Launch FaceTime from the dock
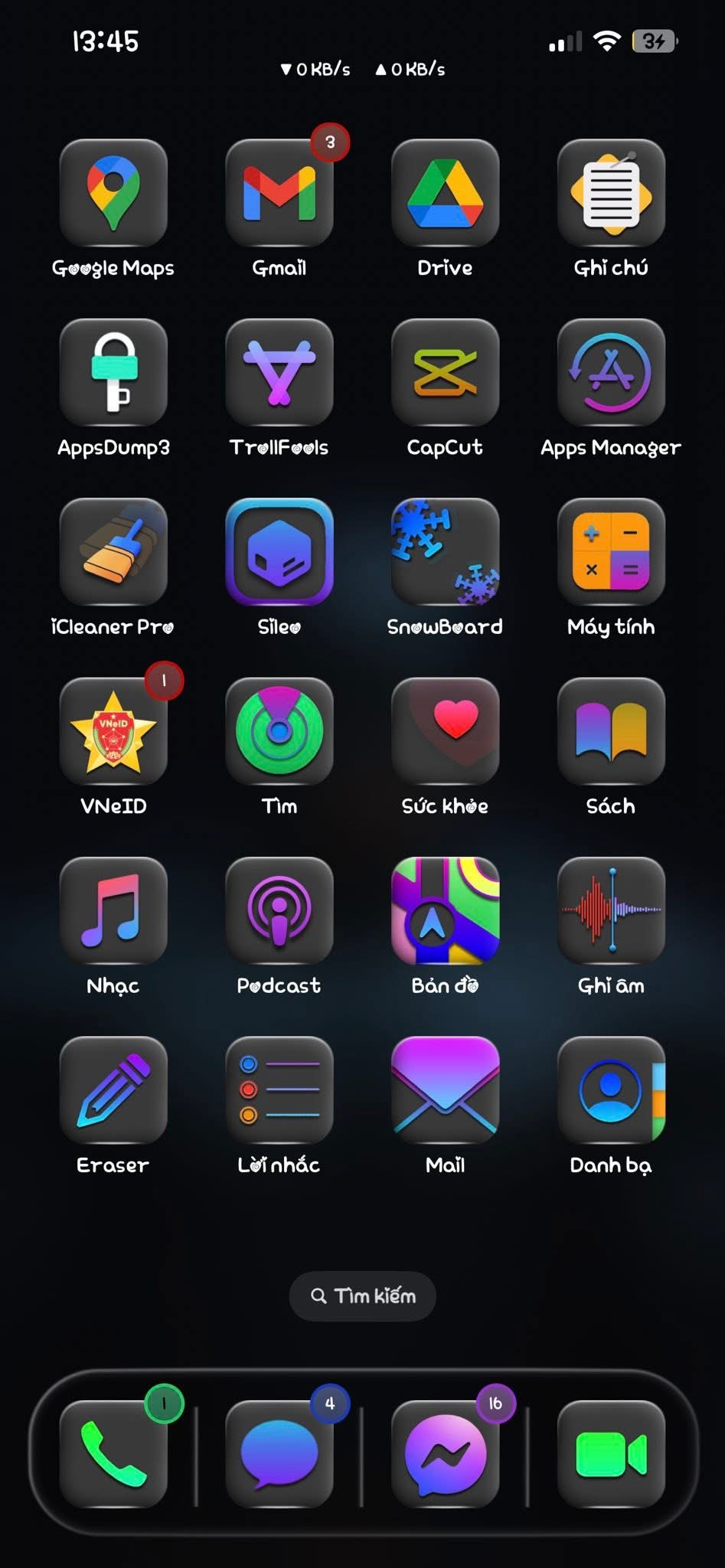 (611, 1453)
